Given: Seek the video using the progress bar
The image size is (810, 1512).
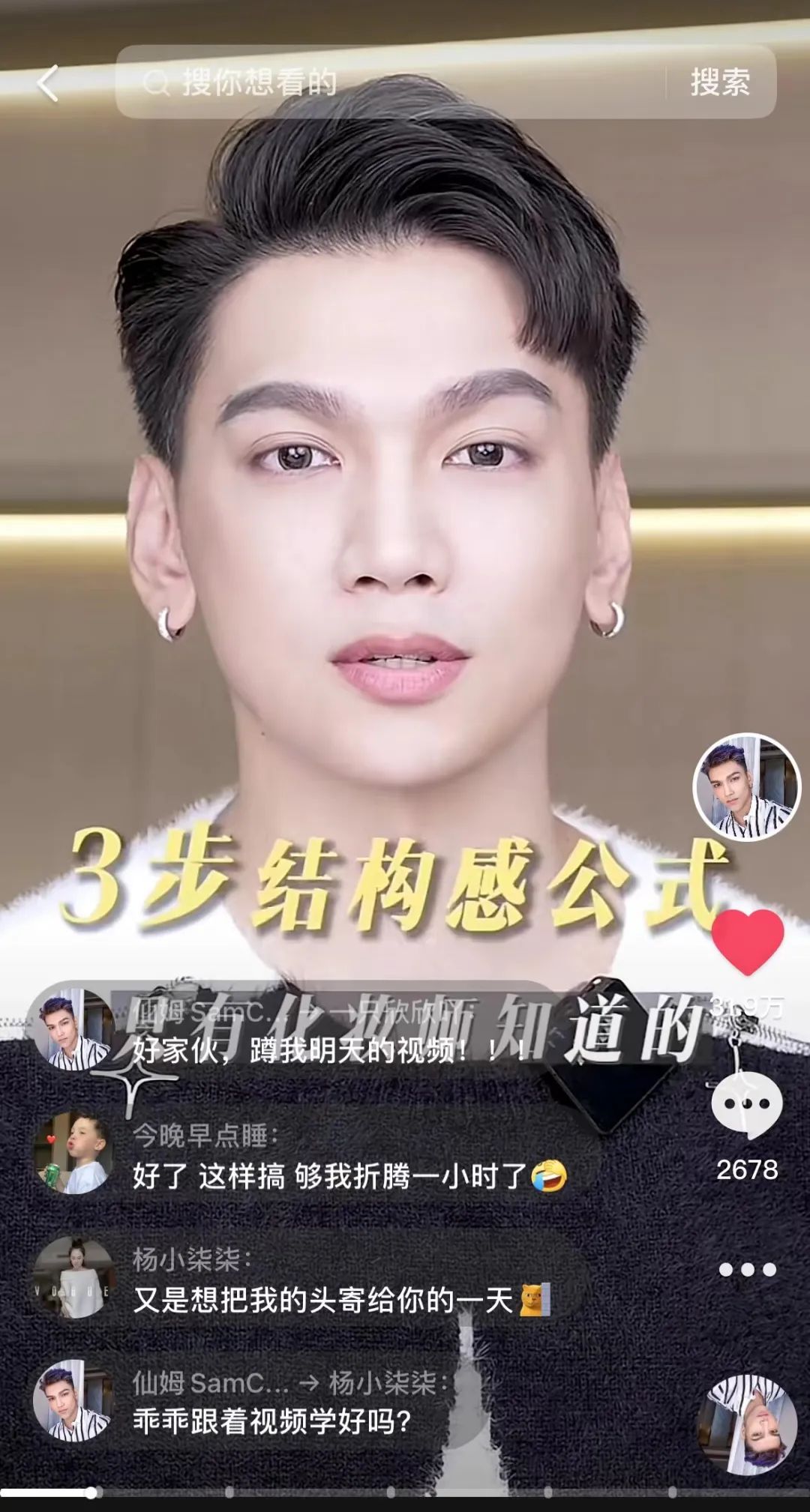Looking at the screenshot, I should (x=405, y=1492).
